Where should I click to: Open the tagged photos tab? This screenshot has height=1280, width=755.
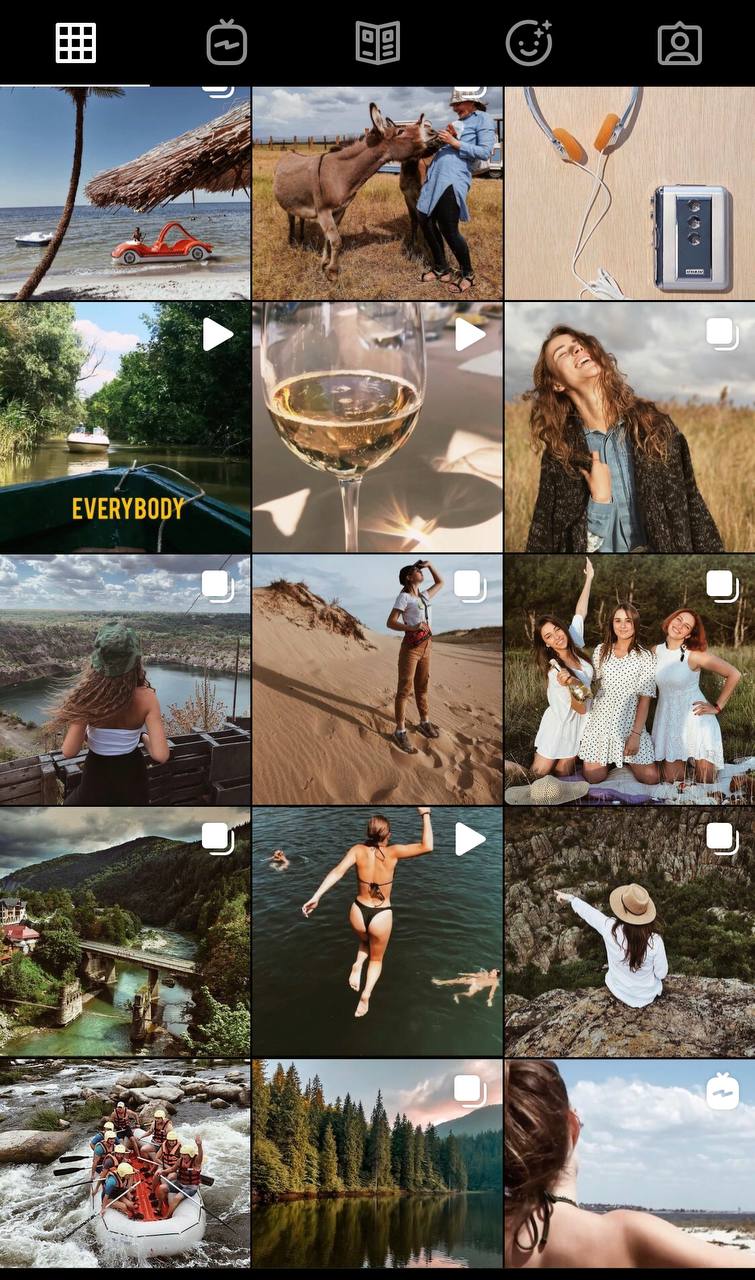click(680, 43)
